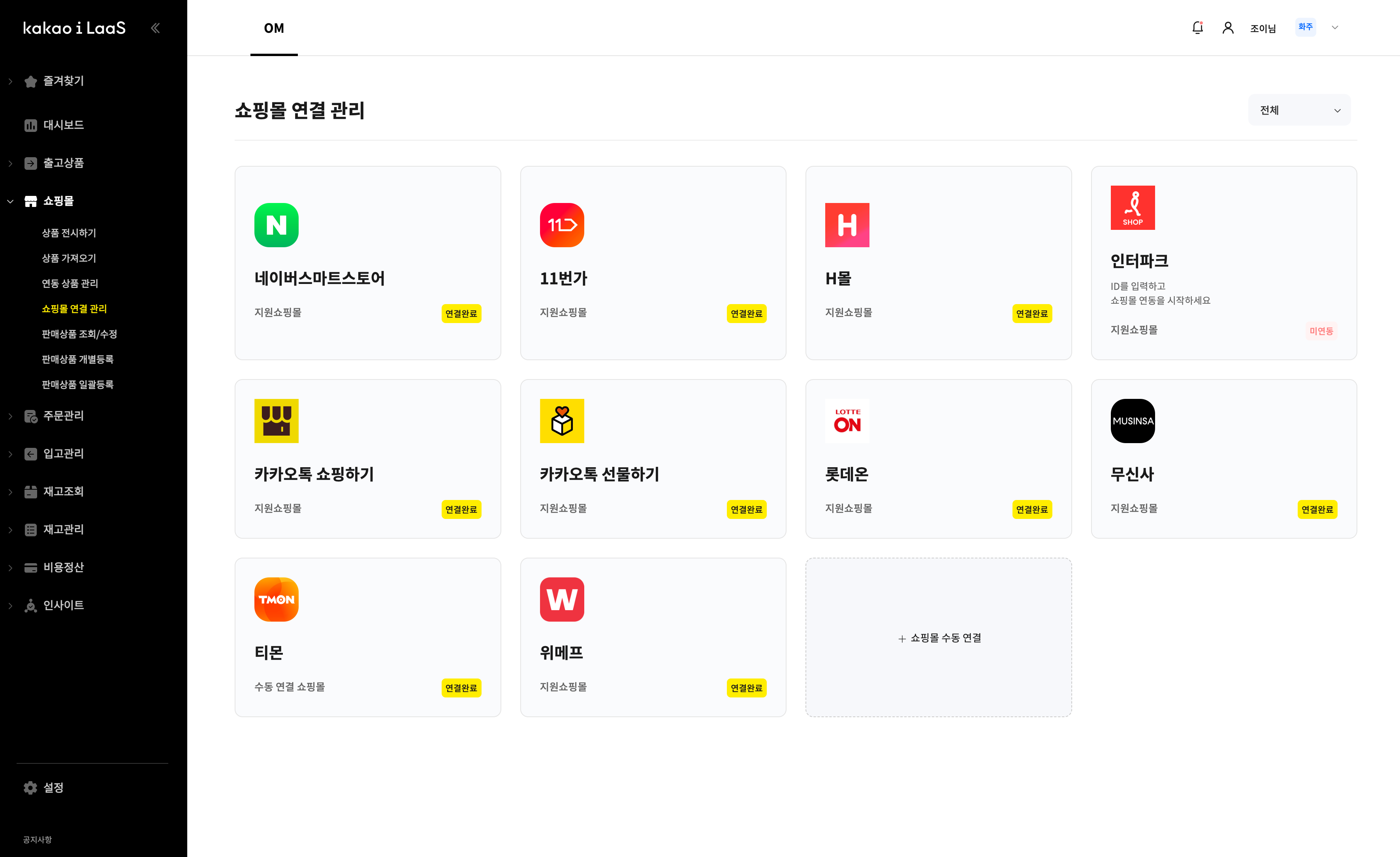Open the 공지사항 link
The image size is (1400, 857).
pos(37,839)
